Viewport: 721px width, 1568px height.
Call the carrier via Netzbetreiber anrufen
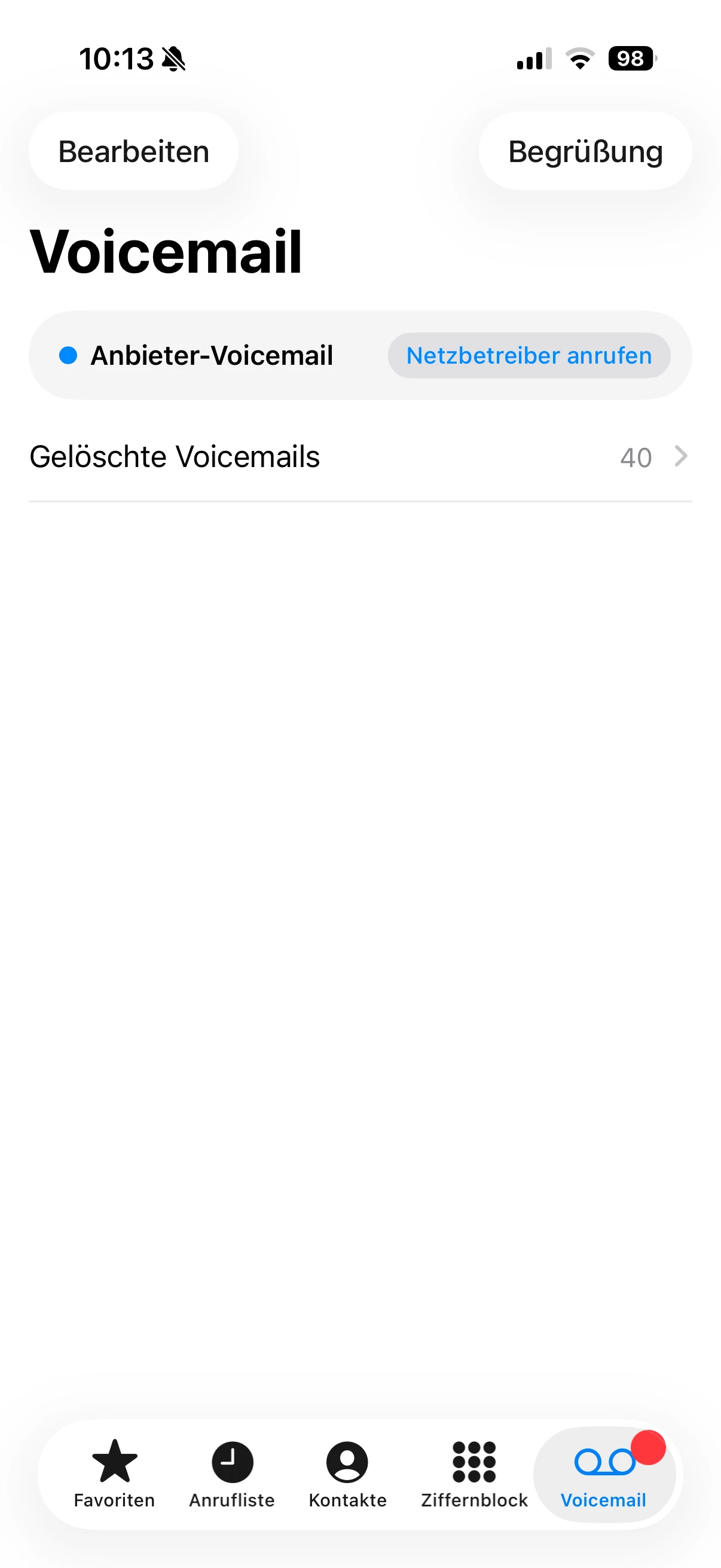pyautogui.click(x=528, y=355)
